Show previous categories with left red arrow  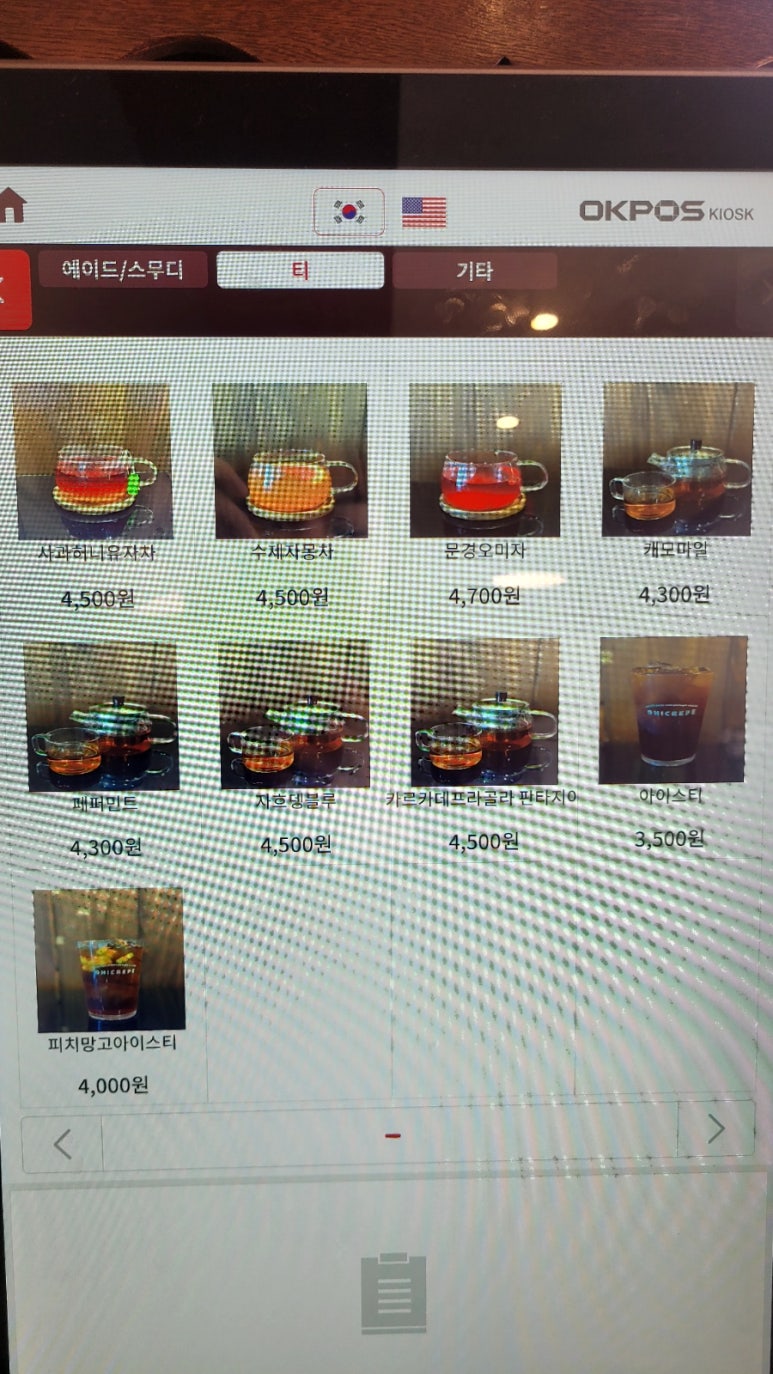pos(12,290)
